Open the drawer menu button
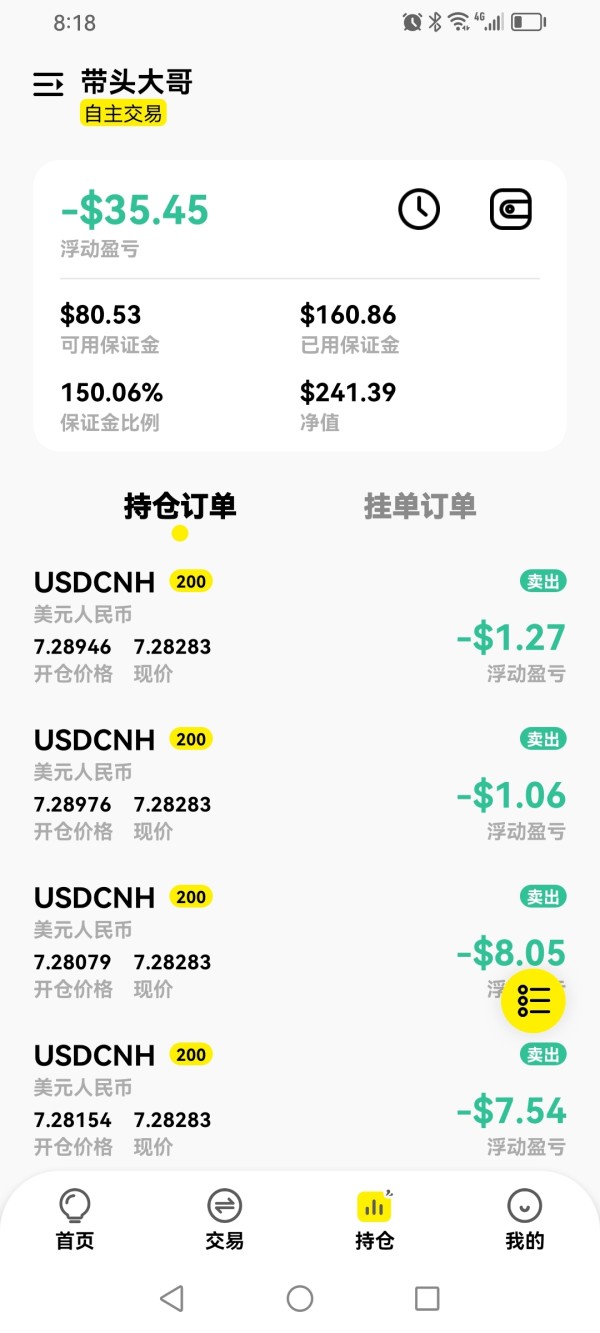Screen dimensions: 600x1333 click(x=48, y=85)
